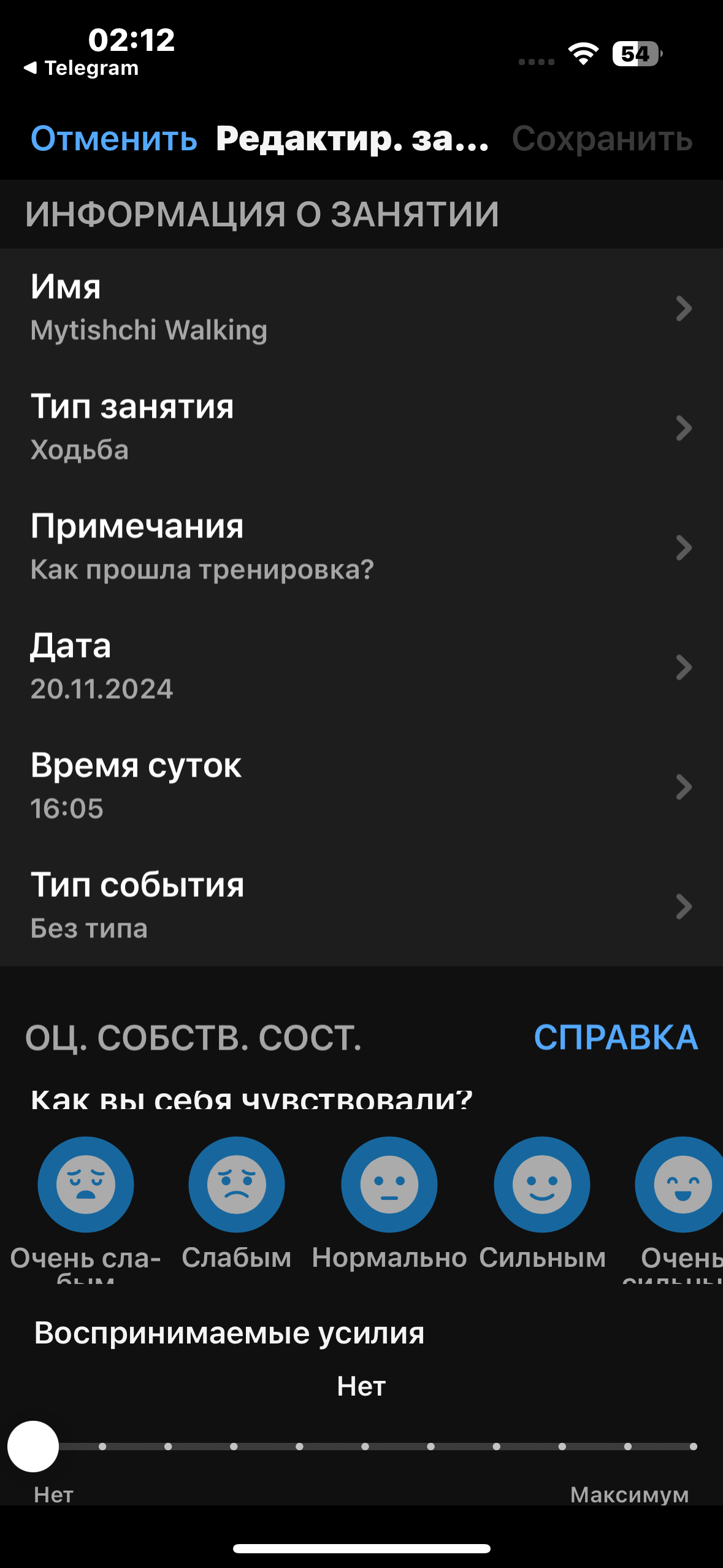Image resolution: width=723 pixels, height=1568 pixels.
Task: Open the СПРАВКА help link
Action: click(616, 1037)
